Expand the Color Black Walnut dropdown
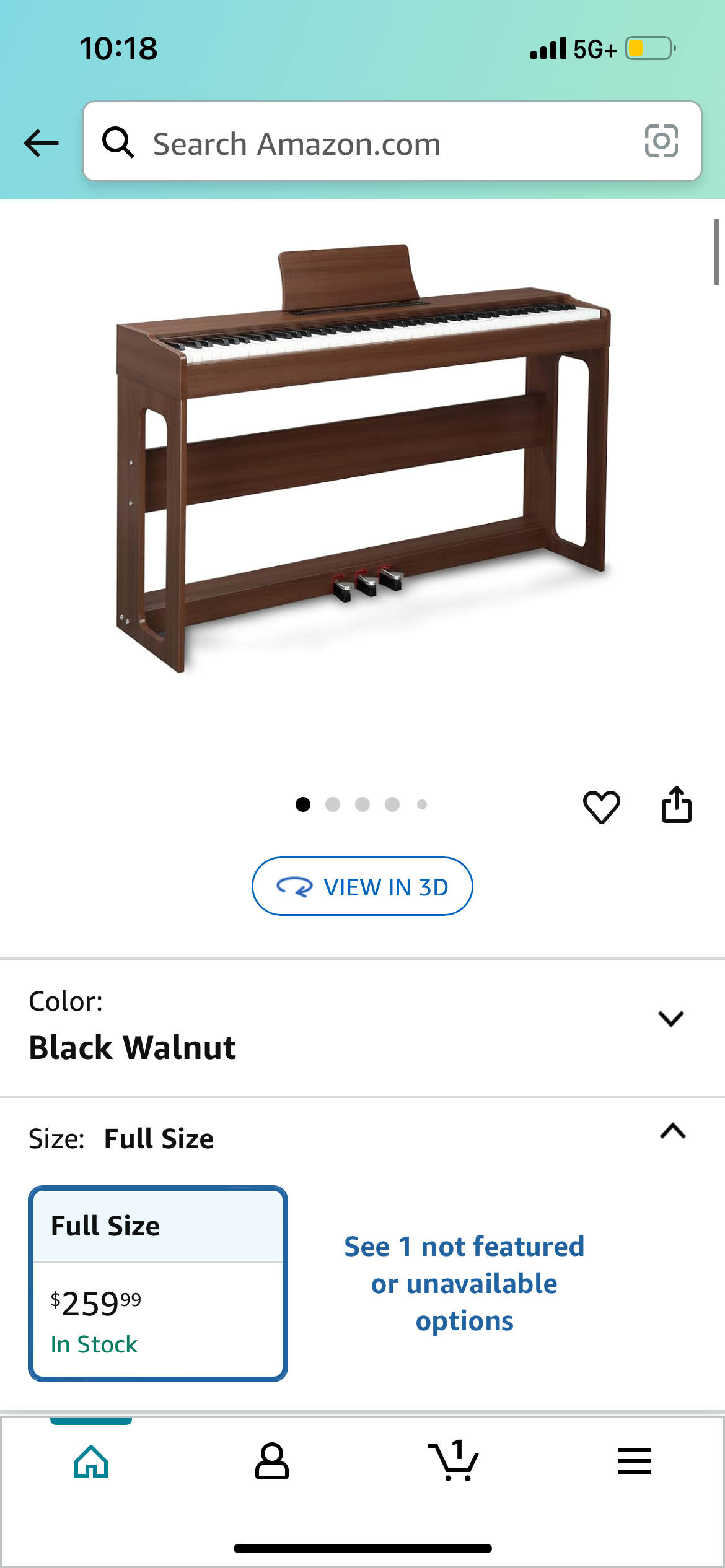Image resolution: width=725 pixels, height=1568 pixels. tap(670, 1019)
